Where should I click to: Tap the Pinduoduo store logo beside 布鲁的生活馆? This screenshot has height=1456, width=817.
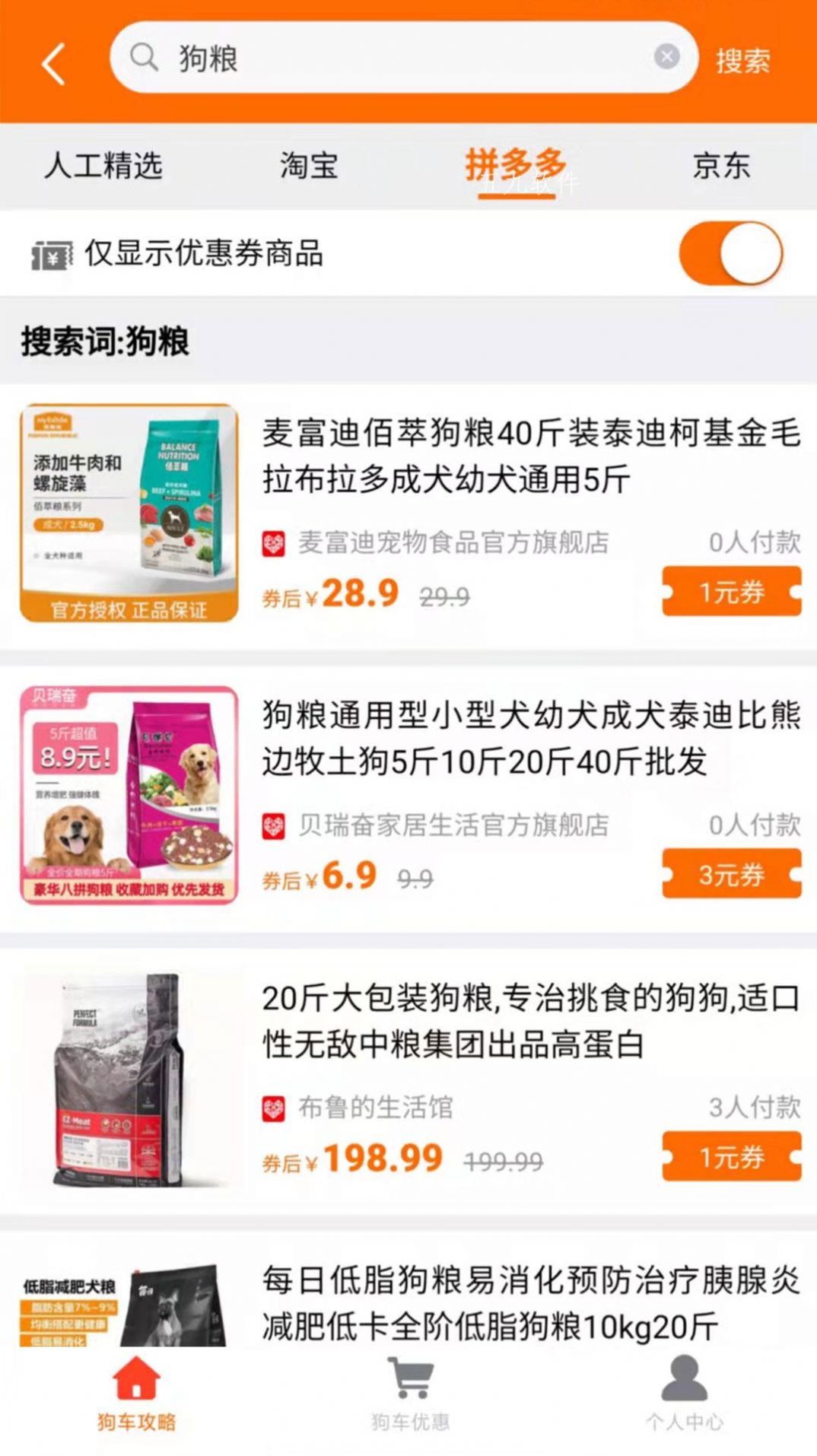[275, 1110]
